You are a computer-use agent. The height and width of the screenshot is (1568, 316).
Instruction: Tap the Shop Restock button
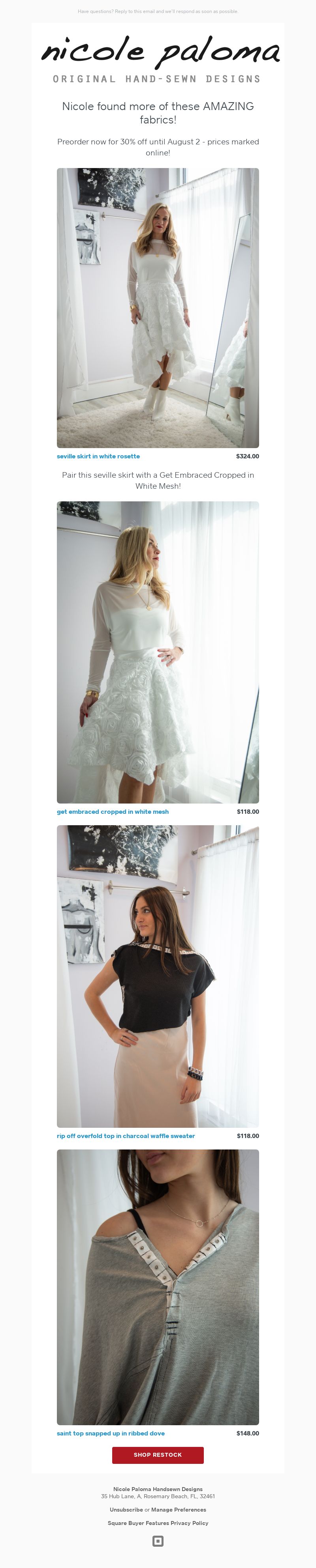point(157,1455)
